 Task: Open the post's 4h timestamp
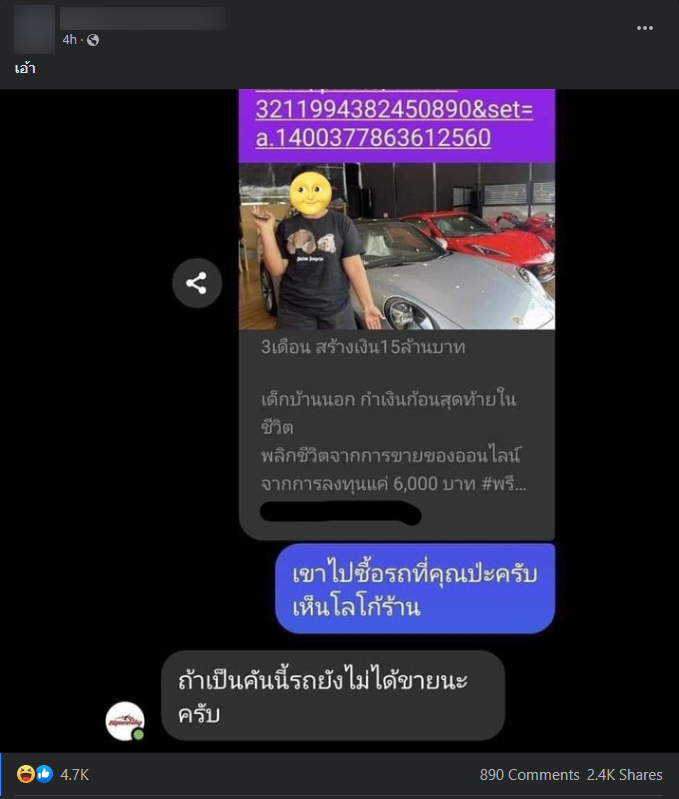click(x=69, y=40)
